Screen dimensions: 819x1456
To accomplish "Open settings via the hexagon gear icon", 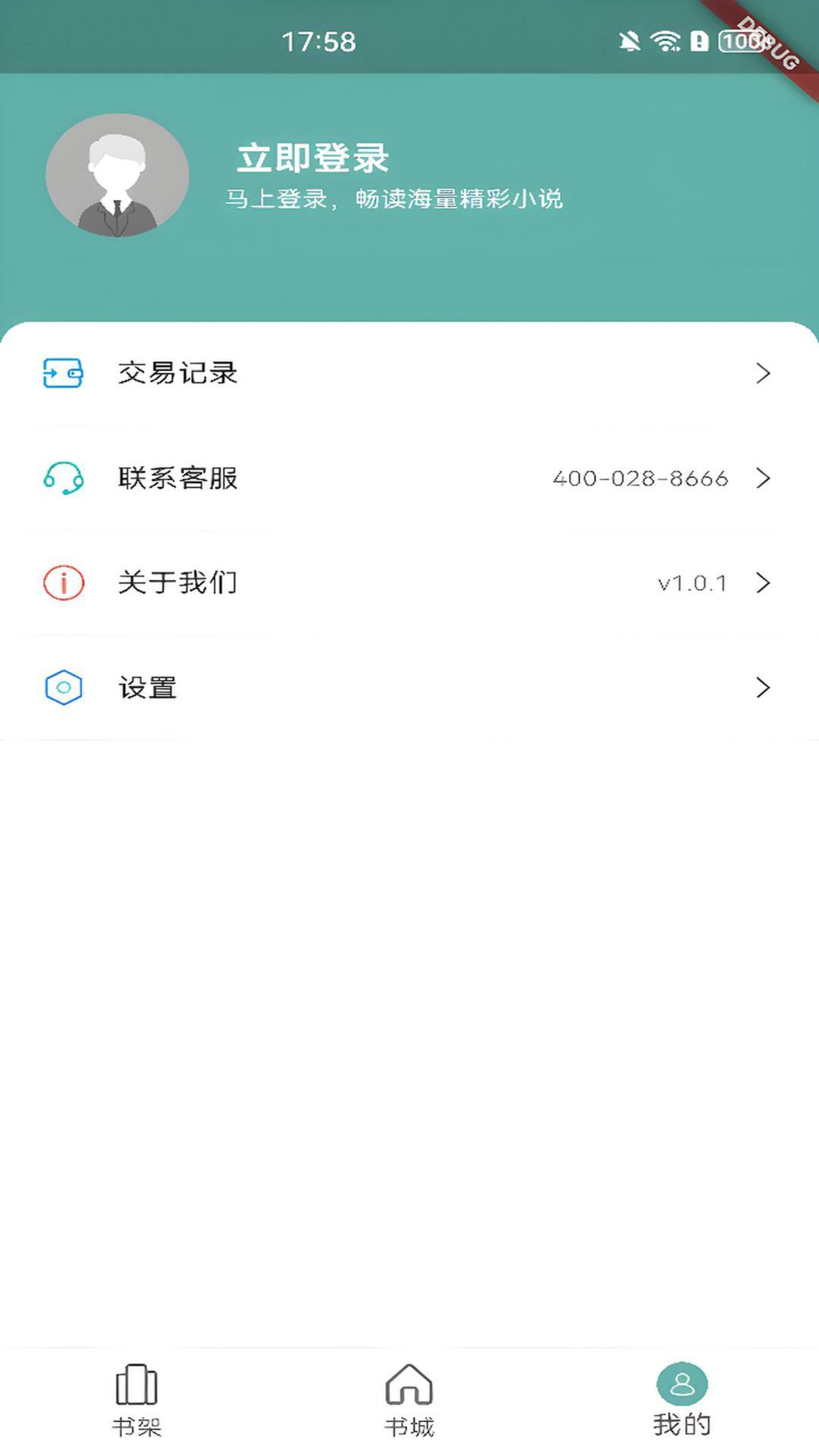I will pos(62,688).
